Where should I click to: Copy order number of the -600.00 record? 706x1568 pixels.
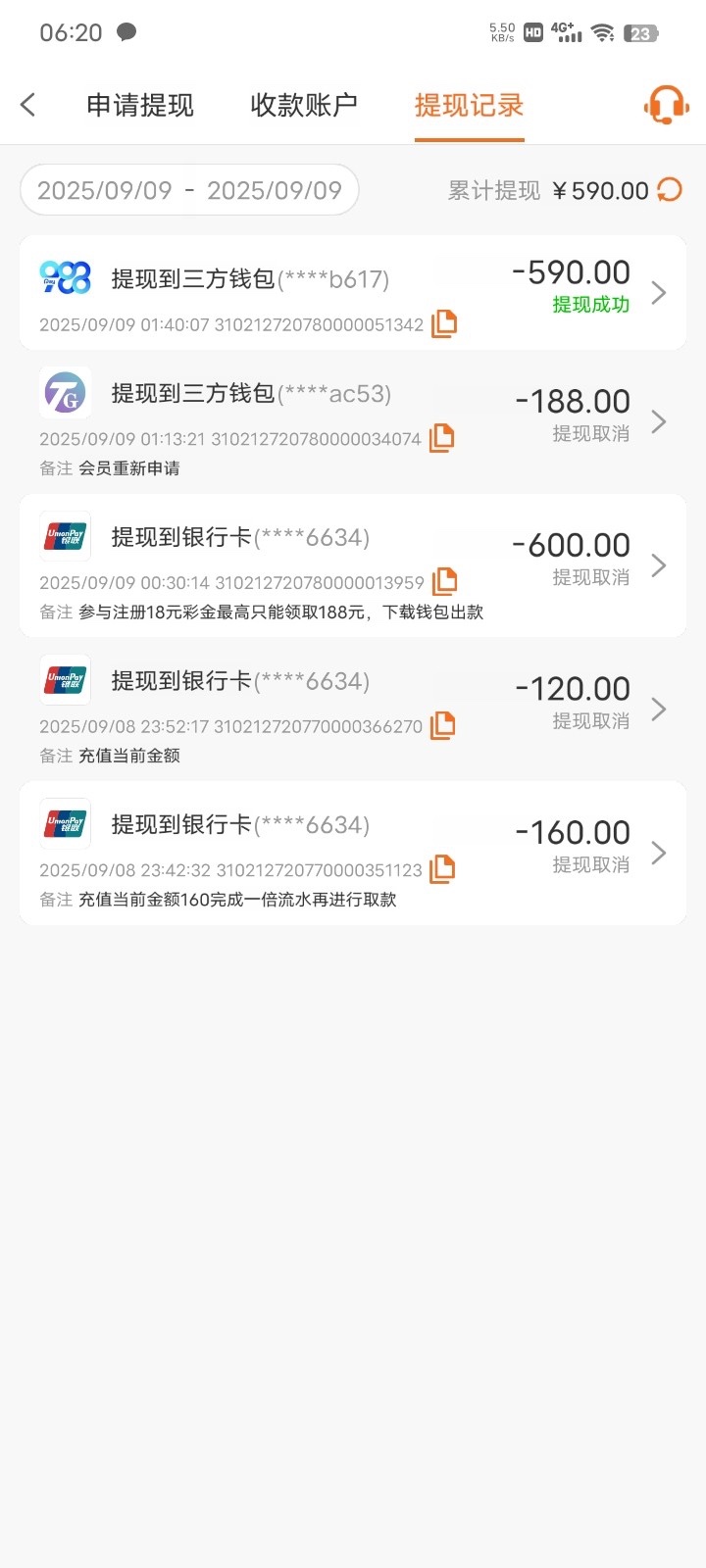(x=443, y=580)
